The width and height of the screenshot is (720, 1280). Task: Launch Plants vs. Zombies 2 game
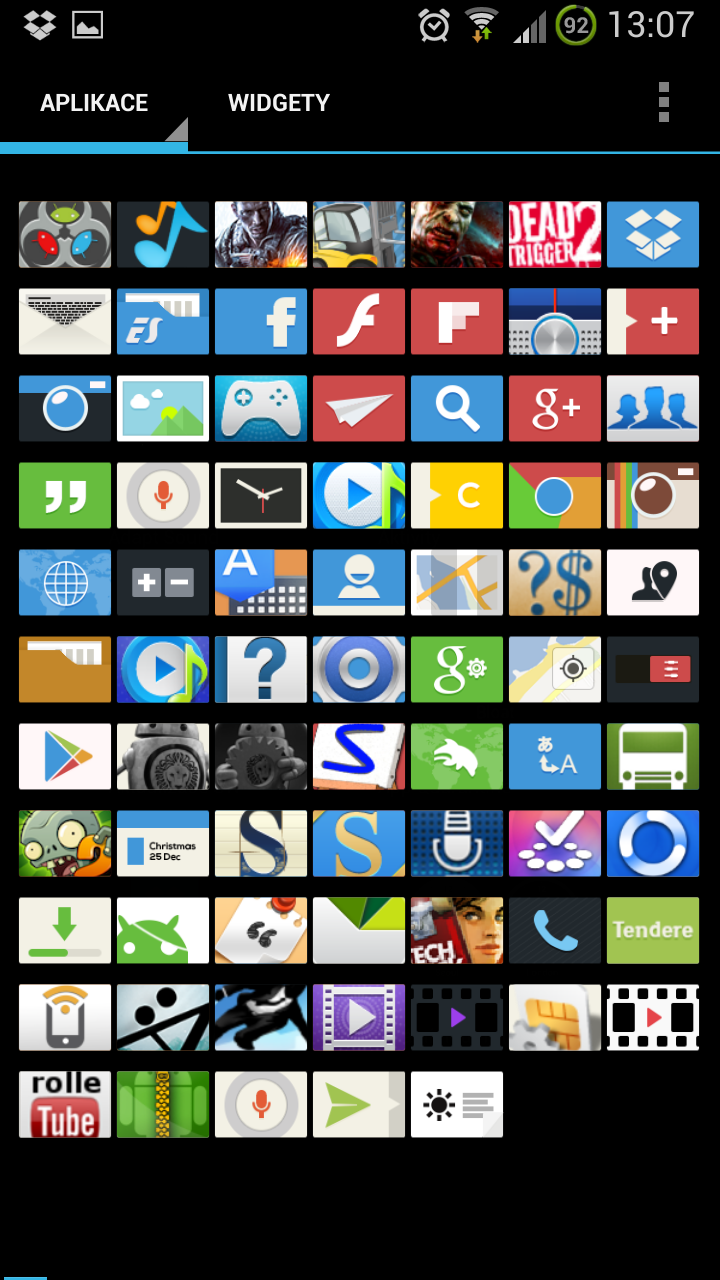(65, 843)
